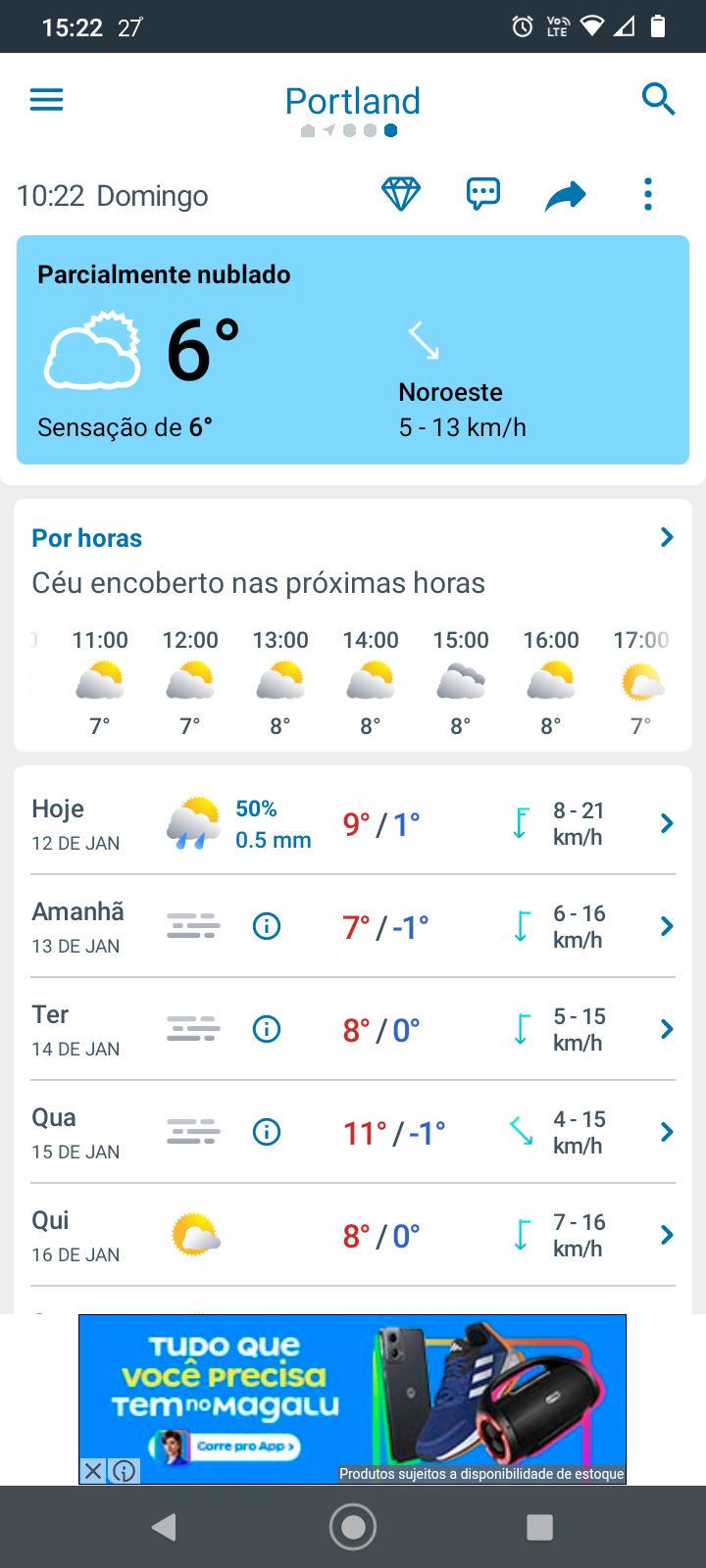Open the current conditions card
This screenshot has height=1568, width=706.
(353, 350)
